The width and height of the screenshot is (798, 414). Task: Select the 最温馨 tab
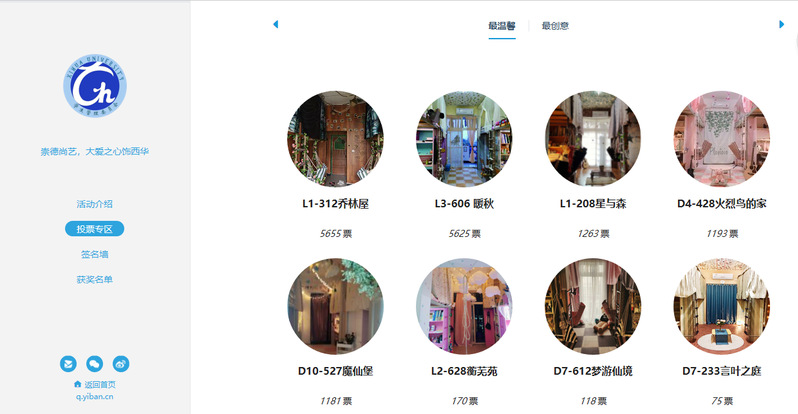pyautogui.click(x=502, y=26)
